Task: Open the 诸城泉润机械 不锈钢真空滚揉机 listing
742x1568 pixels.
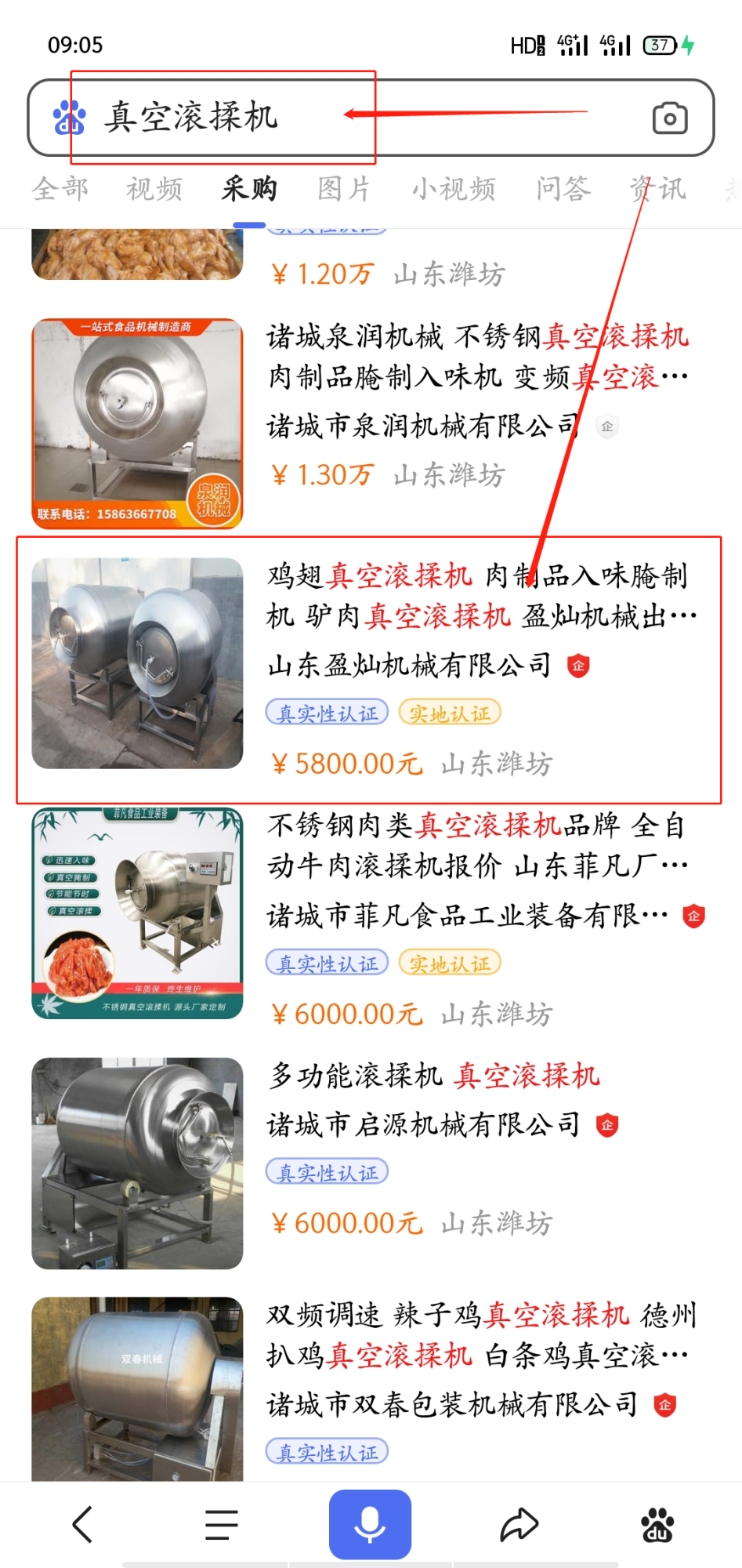Action: tap(476, 357)
